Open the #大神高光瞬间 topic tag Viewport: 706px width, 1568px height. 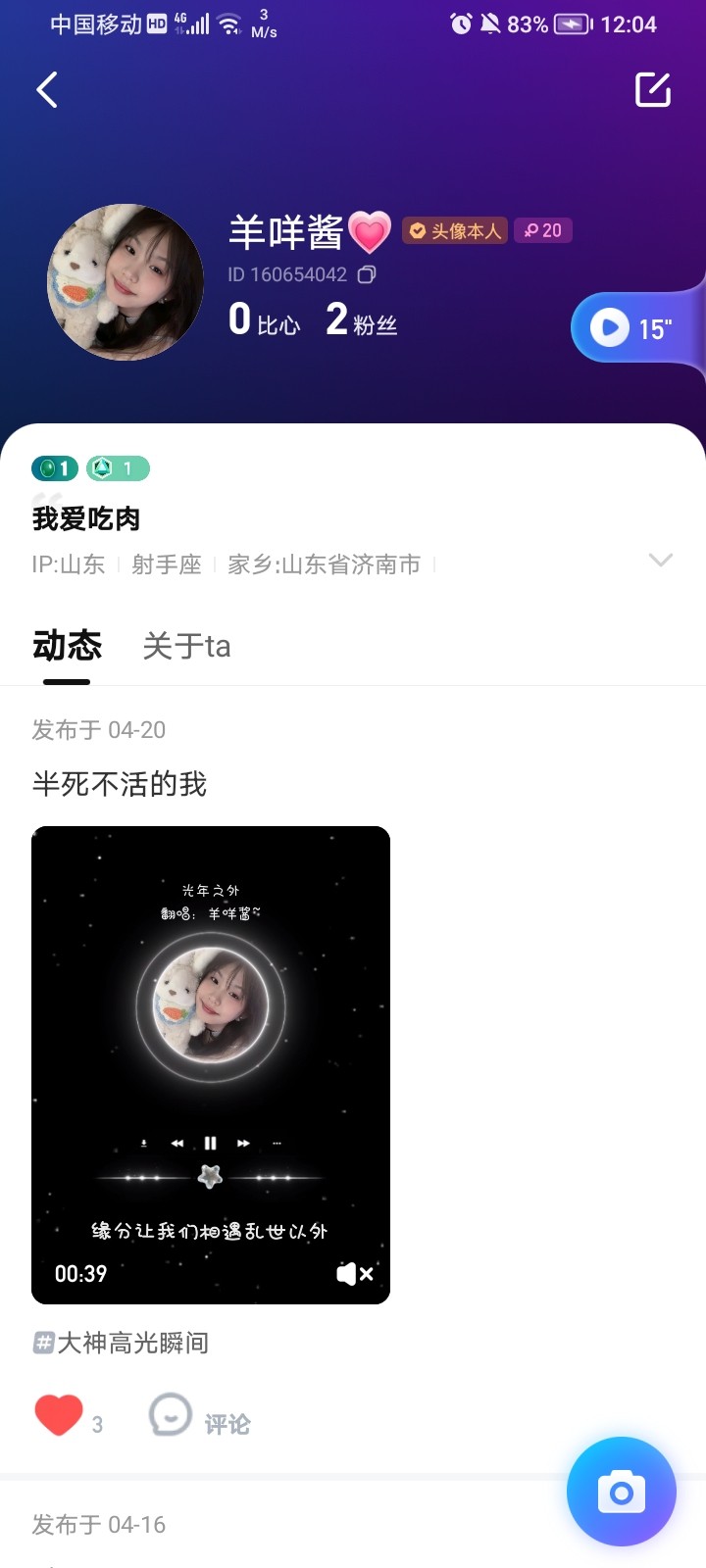(122, 1343)
